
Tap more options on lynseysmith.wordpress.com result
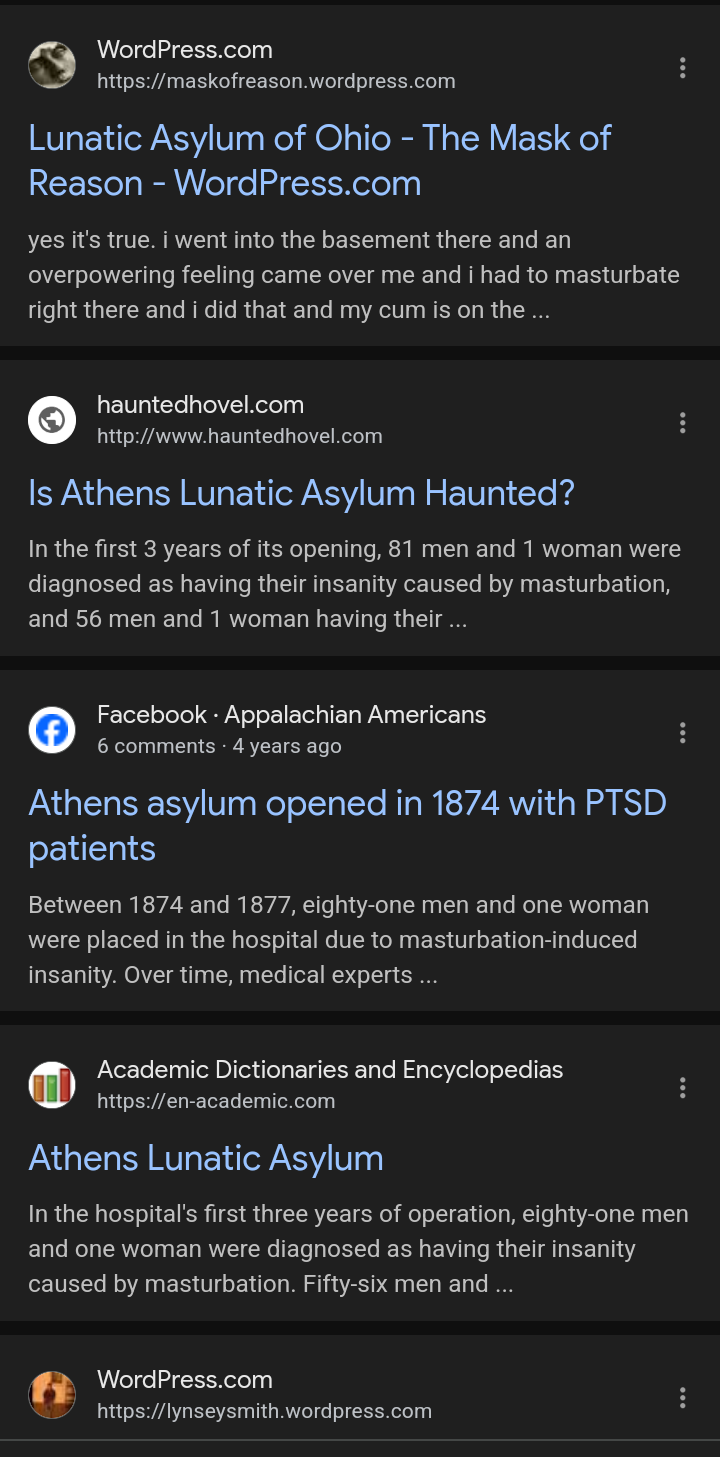tap(682, 1398)
